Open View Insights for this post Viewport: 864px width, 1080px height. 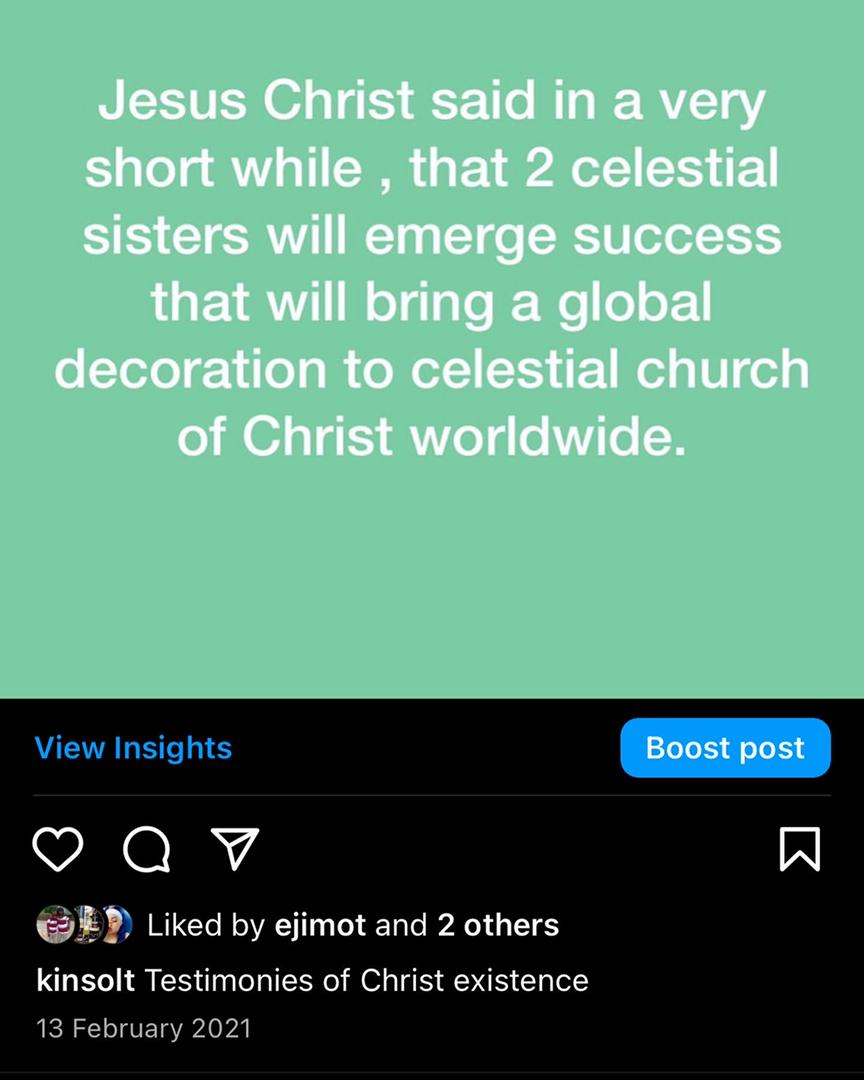(133, 748)
